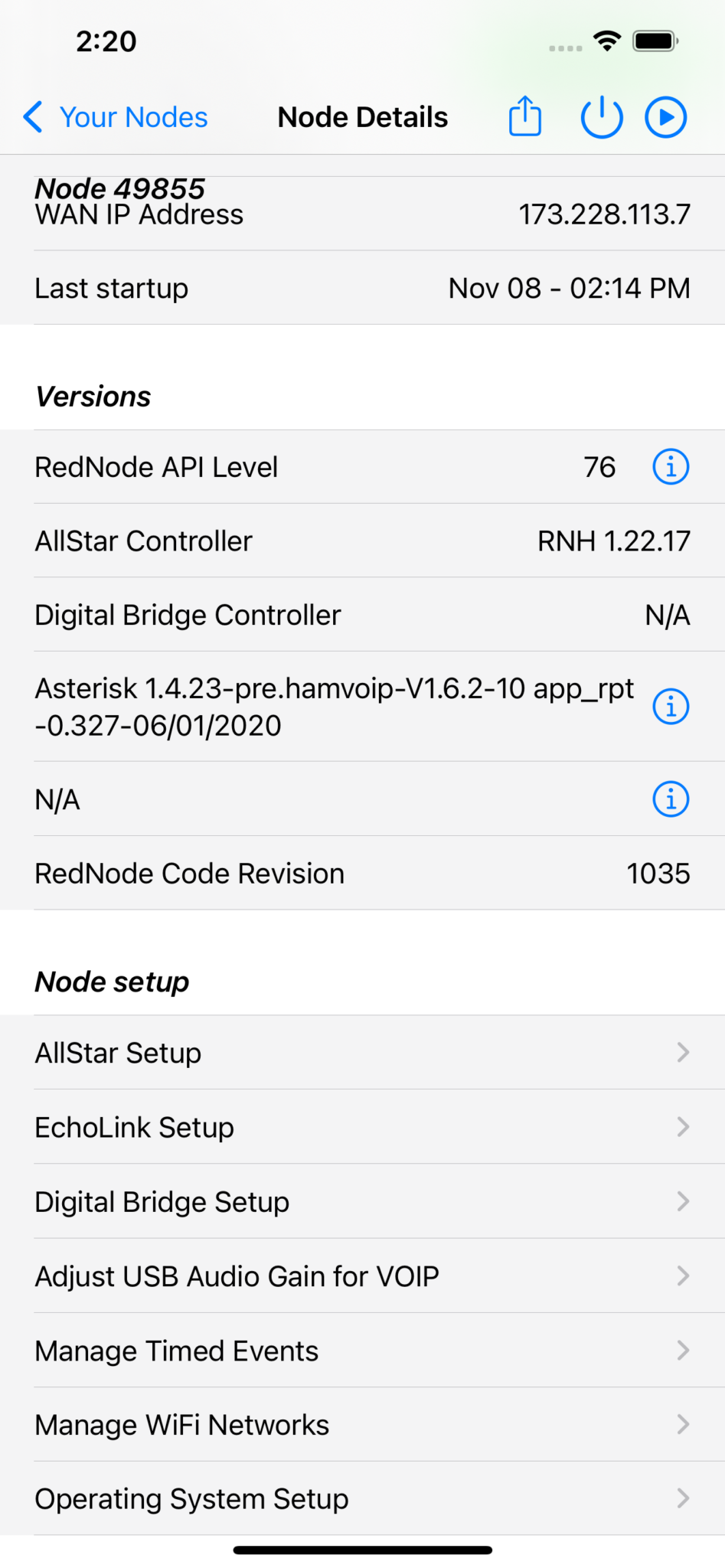The height and width of the screenshot is (1568, 725).
Task: Open Digital Bridge Setup
Action: [x=362, y=1201]
